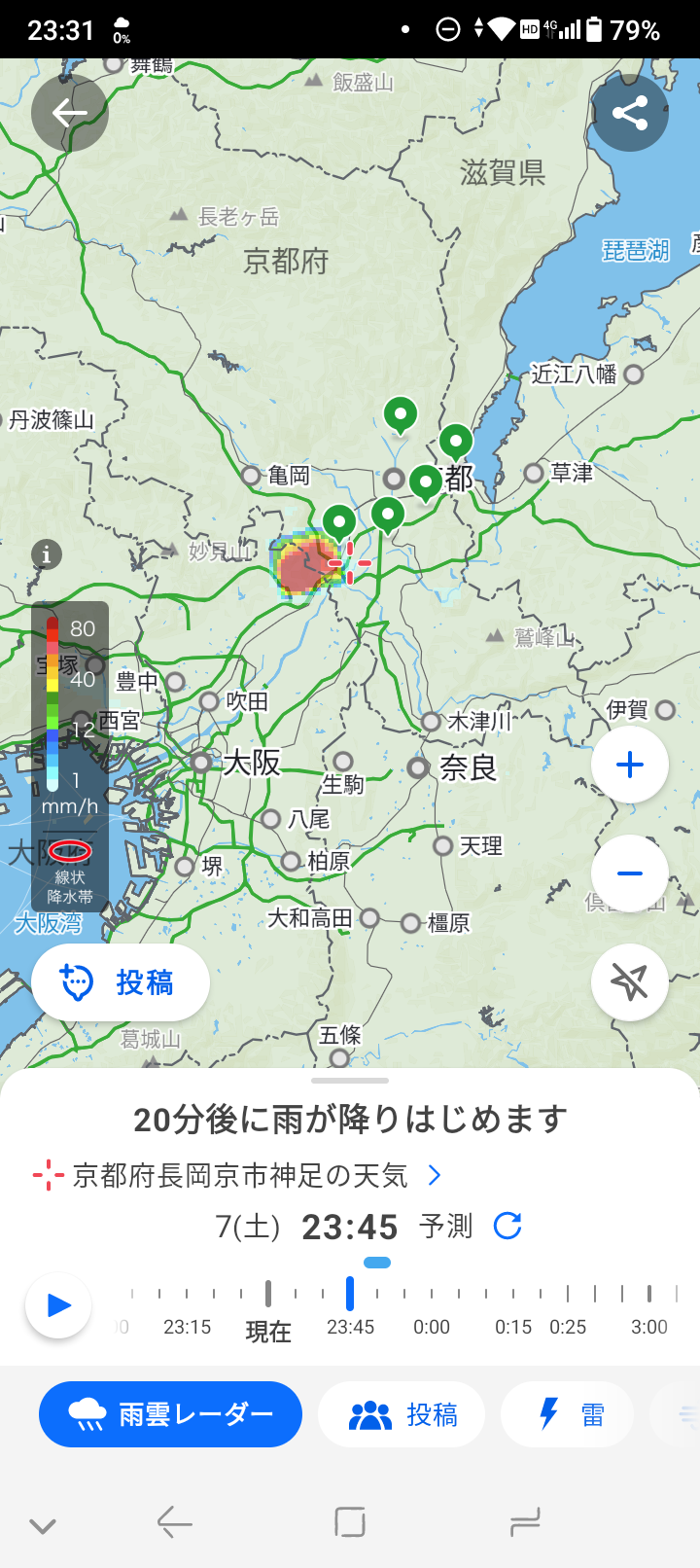Jump timeline to 現在
700x1568 pixels.
[x=268, y=1329]
